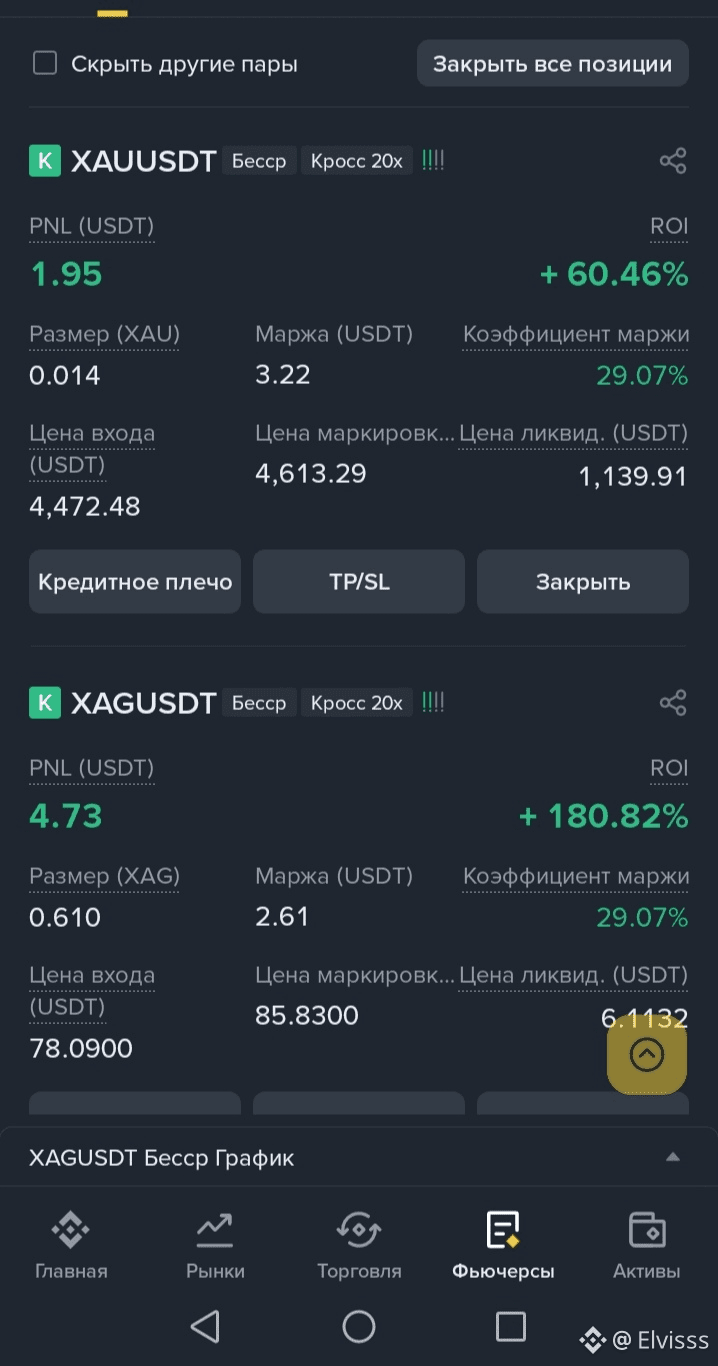Screen dimensions: 718x1366
Task: Open the «Торговля» tab
Action: pyautogui.click(x=359, y=1244)
